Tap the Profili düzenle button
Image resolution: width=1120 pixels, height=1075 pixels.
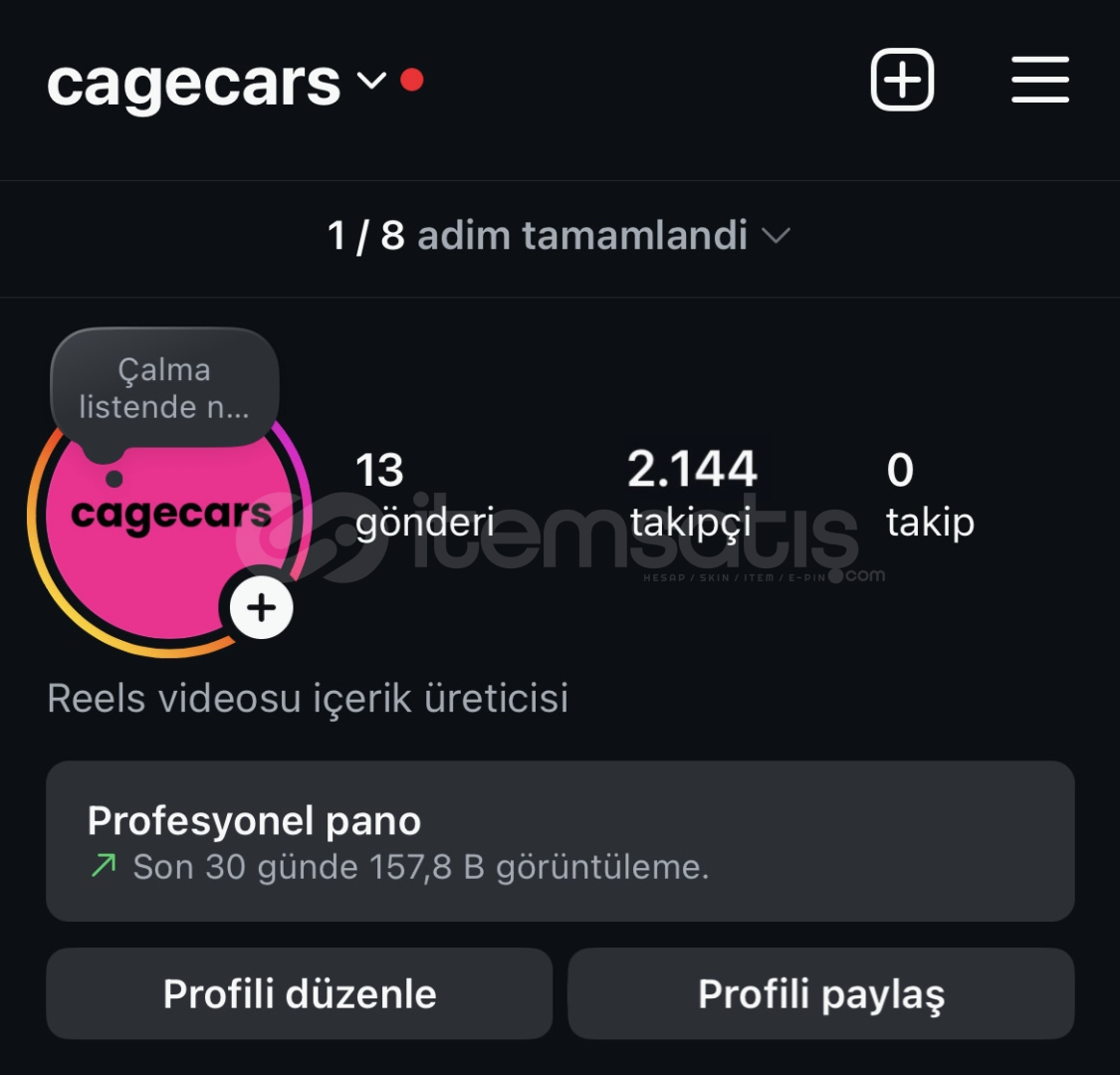[x=299, y=993]
